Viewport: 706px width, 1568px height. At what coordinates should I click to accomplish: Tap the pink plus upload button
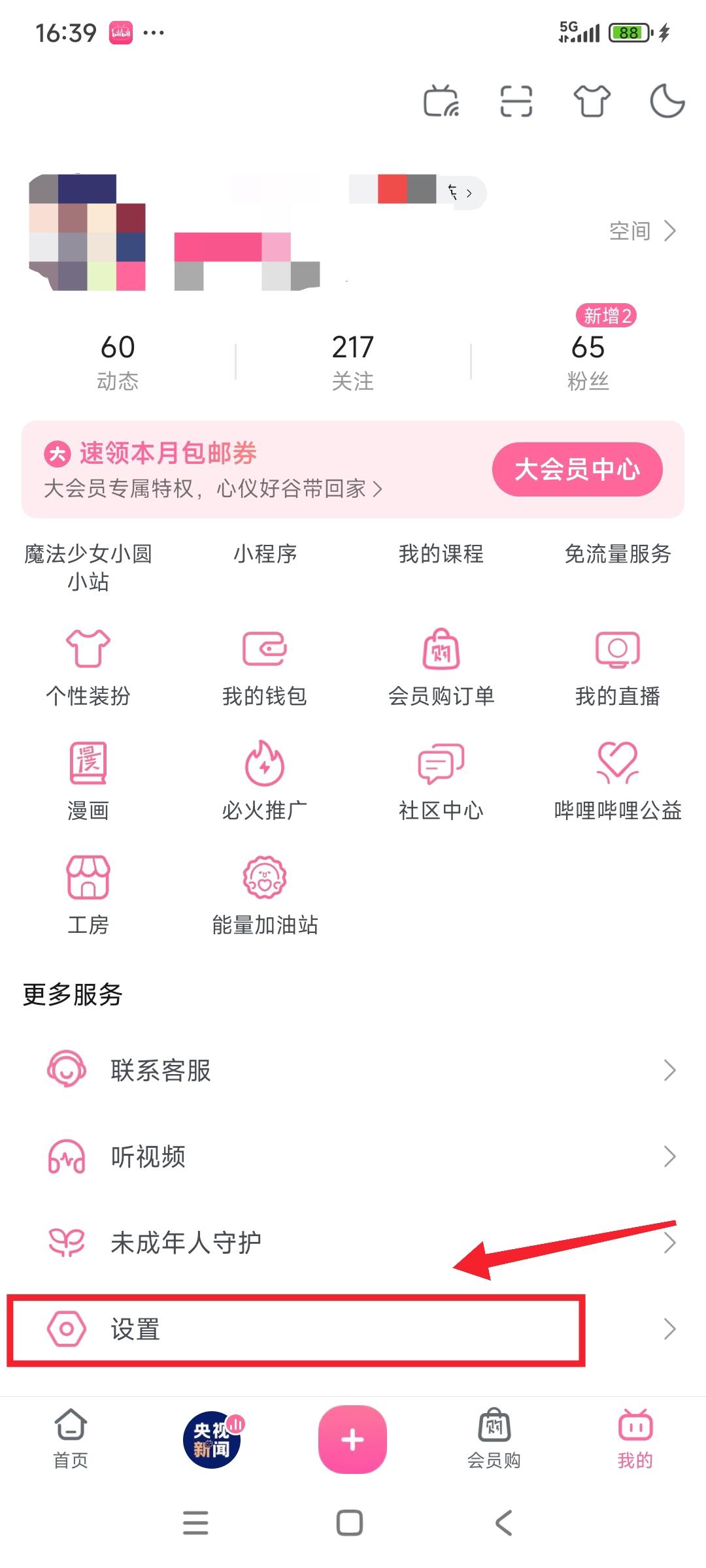[352, 1439]
